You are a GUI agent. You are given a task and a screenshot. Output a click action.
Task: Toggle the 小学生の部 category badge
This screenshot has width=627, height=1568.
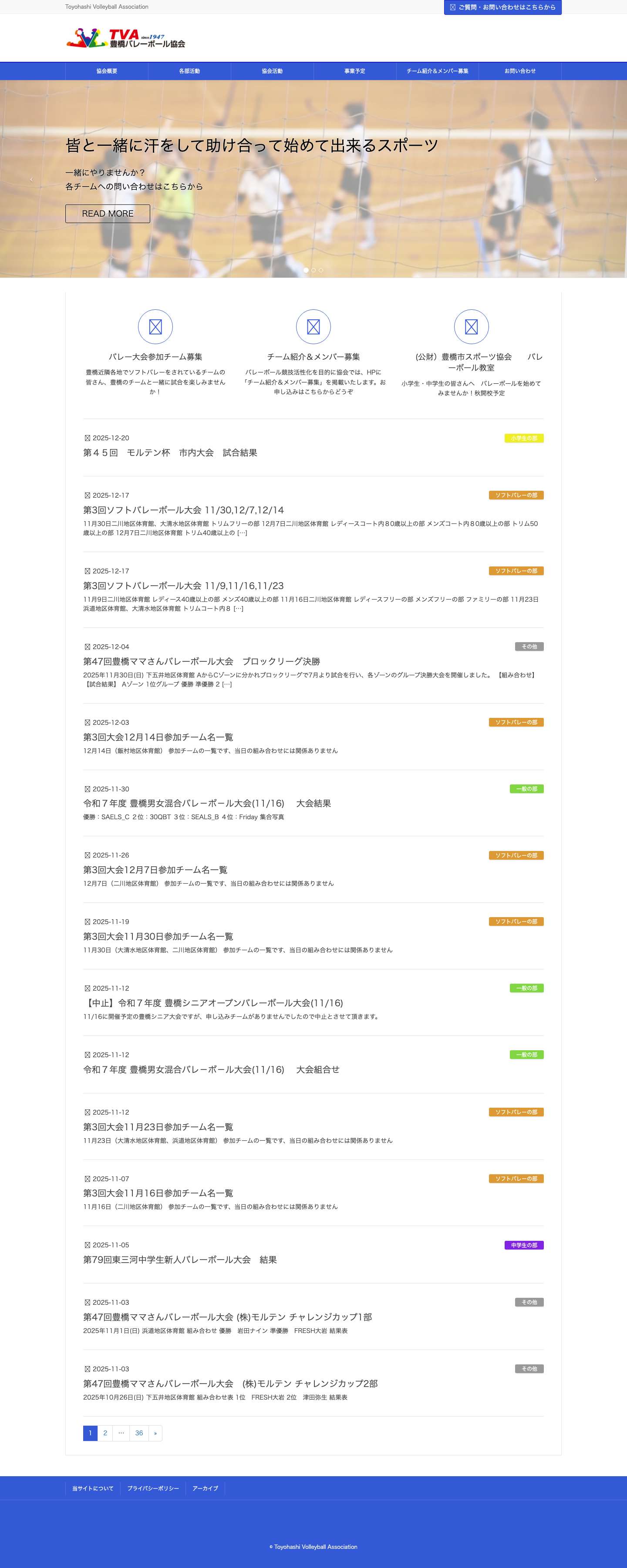(524, 438)
